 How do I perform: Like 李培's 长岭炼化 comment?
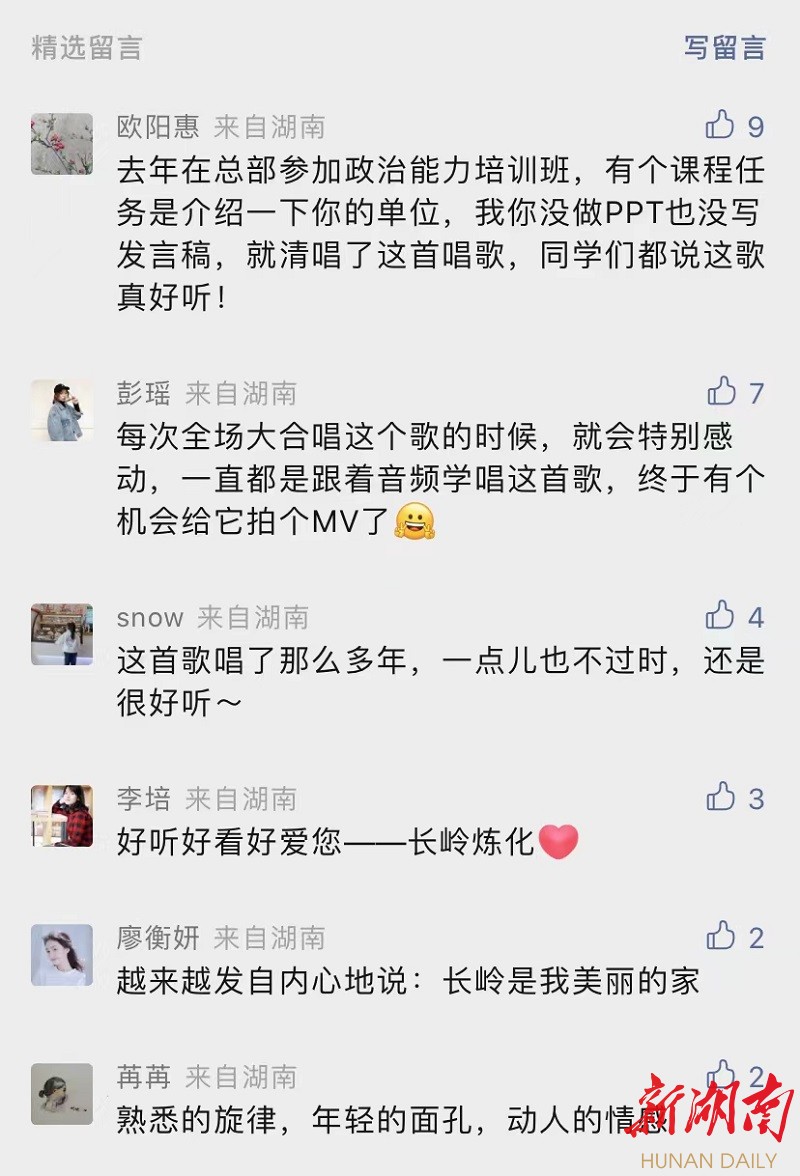pyautogui.click(x=720, y=797)
